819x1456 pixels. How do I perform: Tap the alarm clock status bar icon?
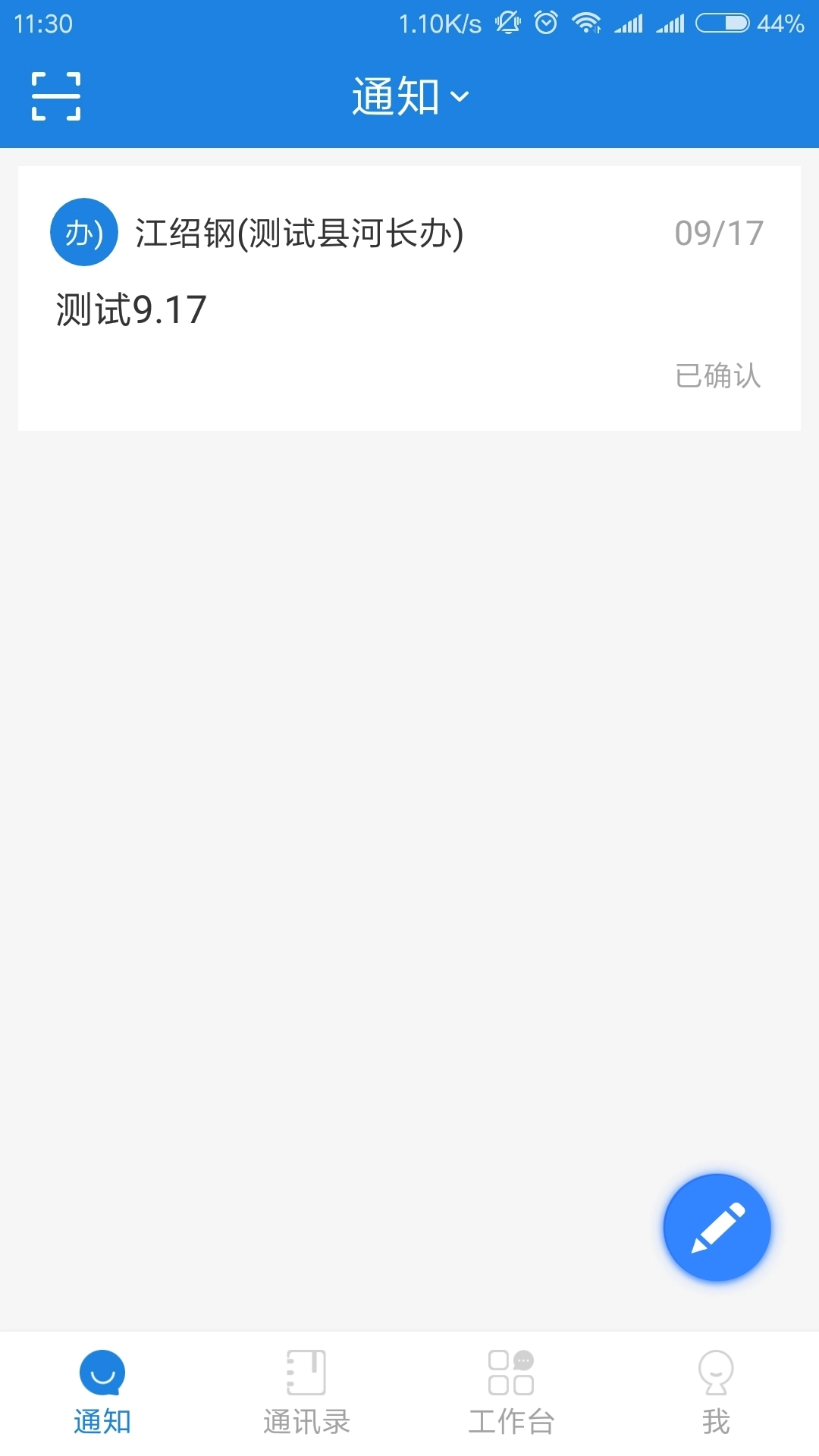(544, 22)
